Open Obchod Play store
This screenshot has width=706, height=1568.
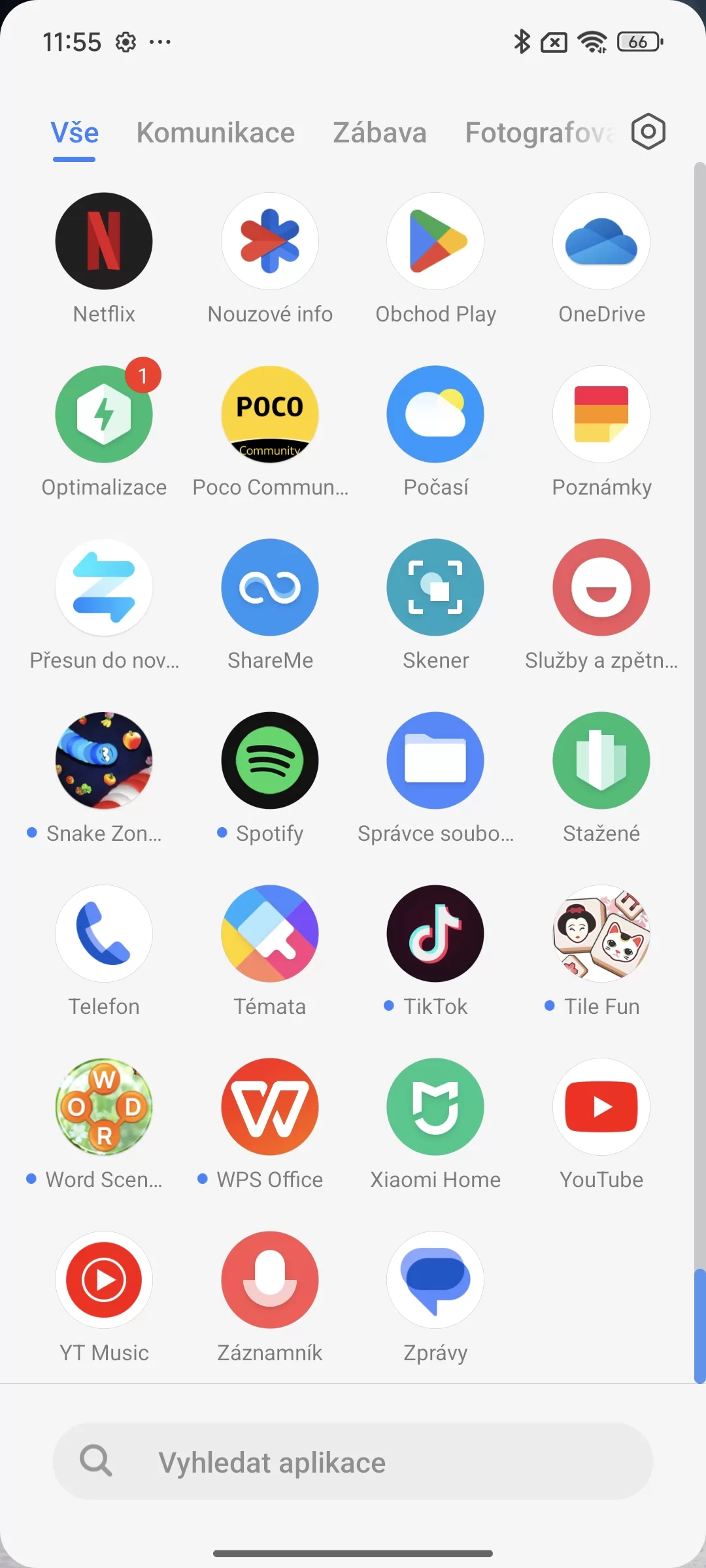pyautogui.click(x=435, y=241)
